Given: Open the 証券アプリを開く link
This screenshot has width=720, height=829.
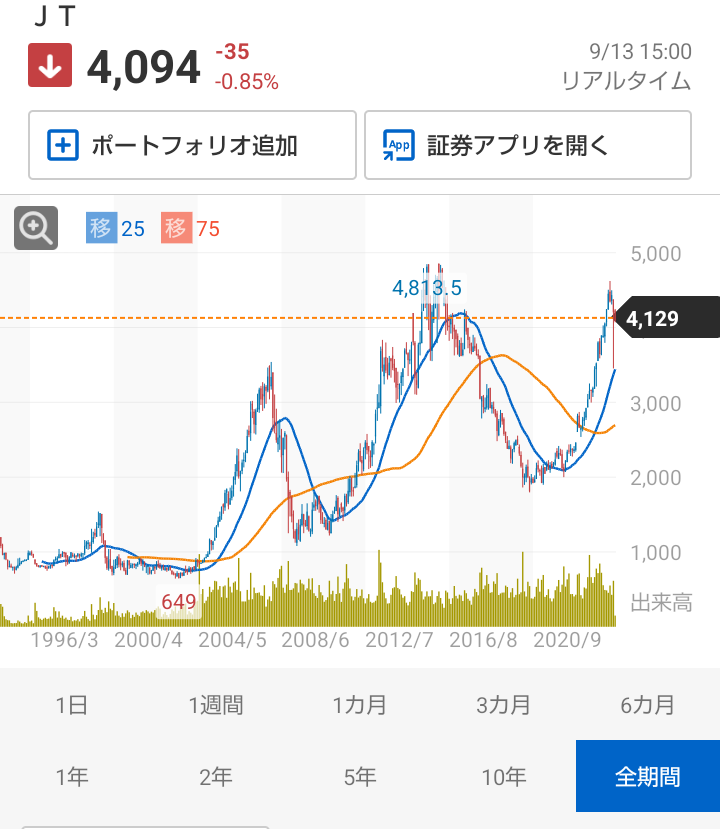Looking at the screenshot, I should 527,145.
